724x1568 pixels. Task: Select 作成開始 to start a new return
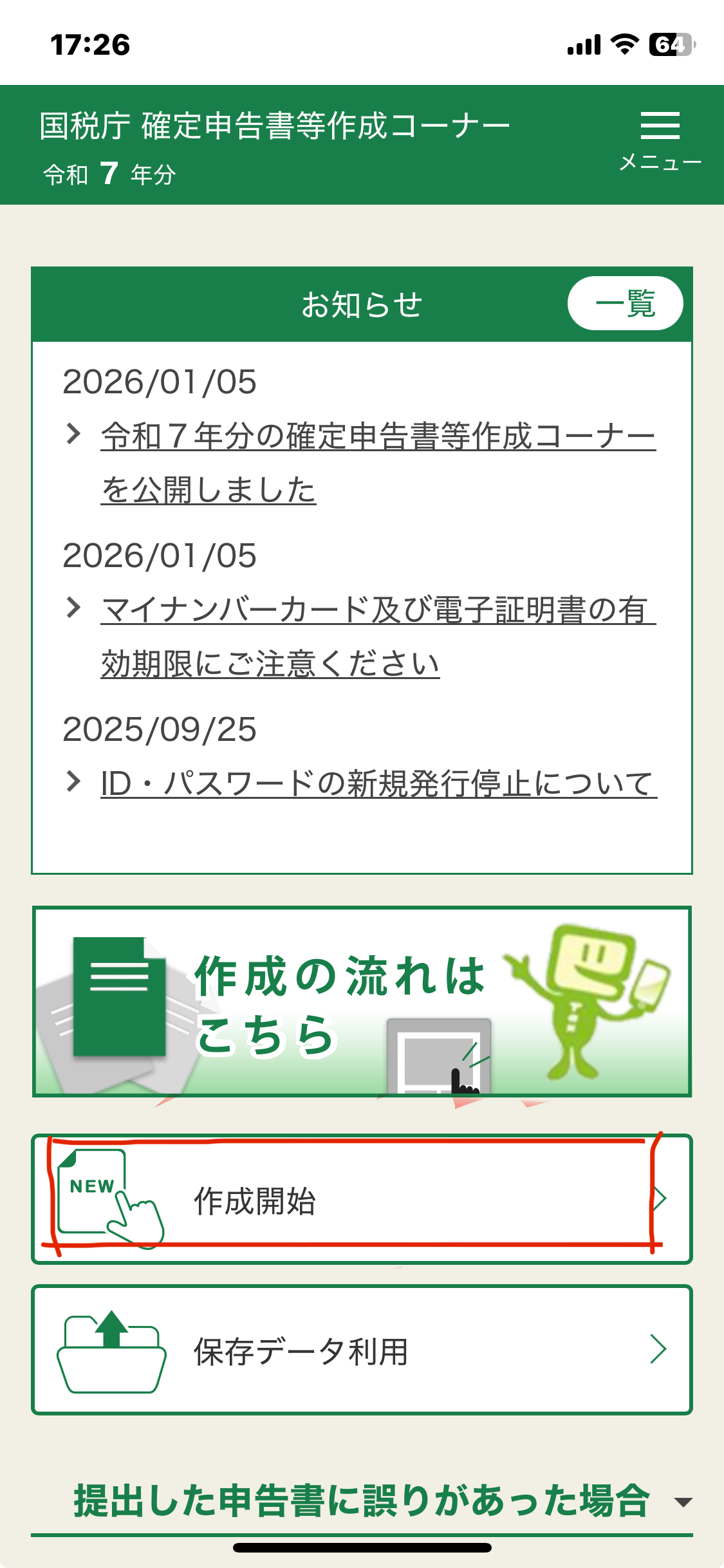[x=362, y=1200]
